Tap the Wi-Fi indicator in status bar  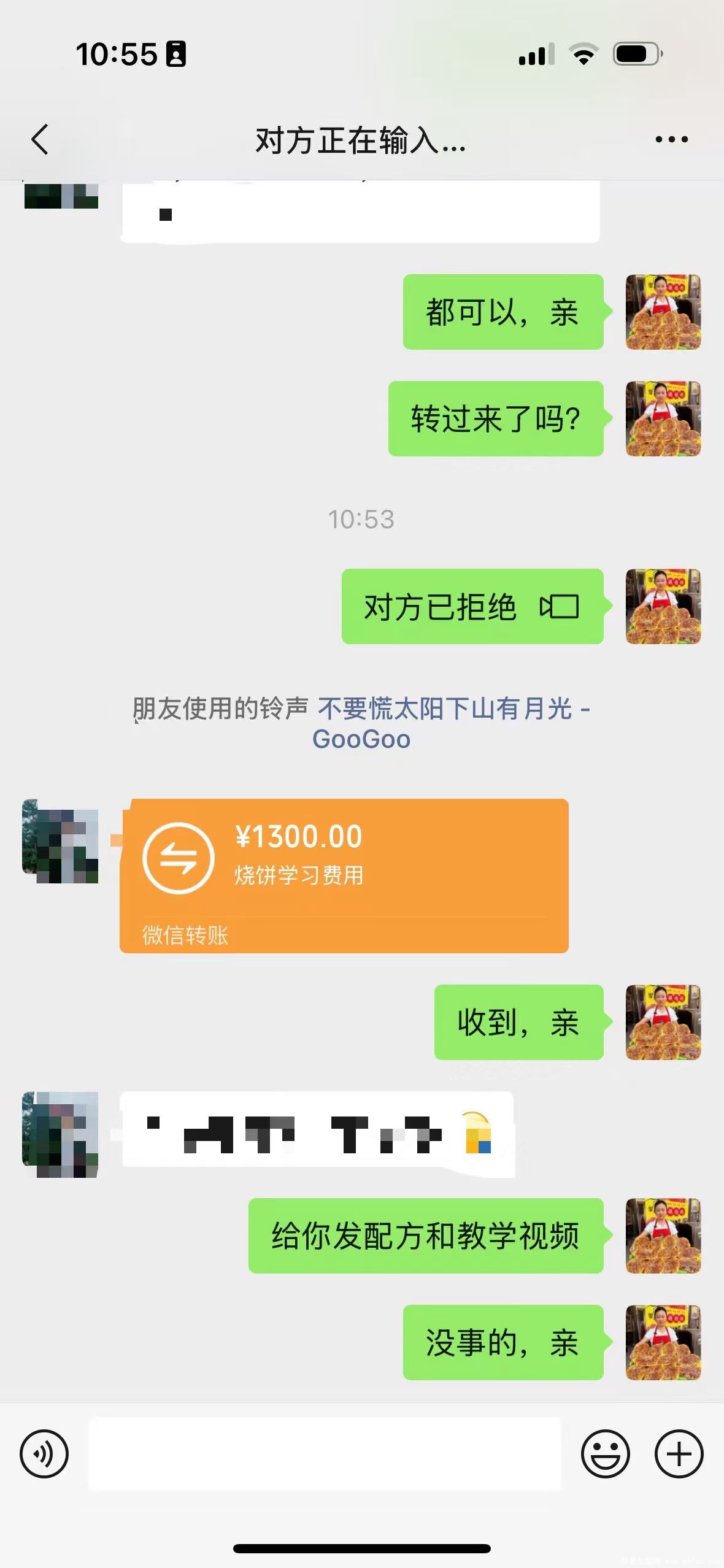[583, 54]
